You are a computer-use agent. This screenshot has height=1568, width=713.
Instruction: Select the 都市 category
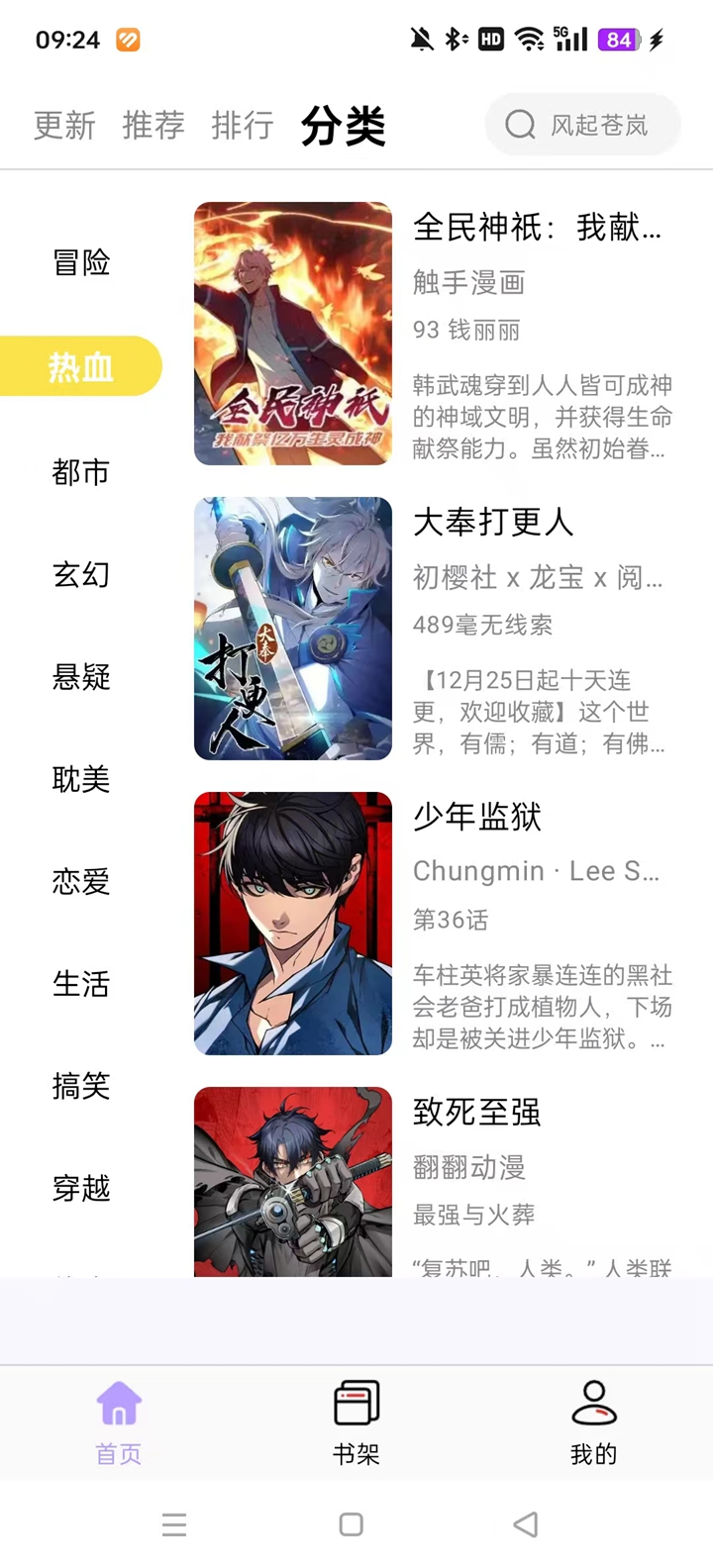pyautogui.click(x=81, y=472)
